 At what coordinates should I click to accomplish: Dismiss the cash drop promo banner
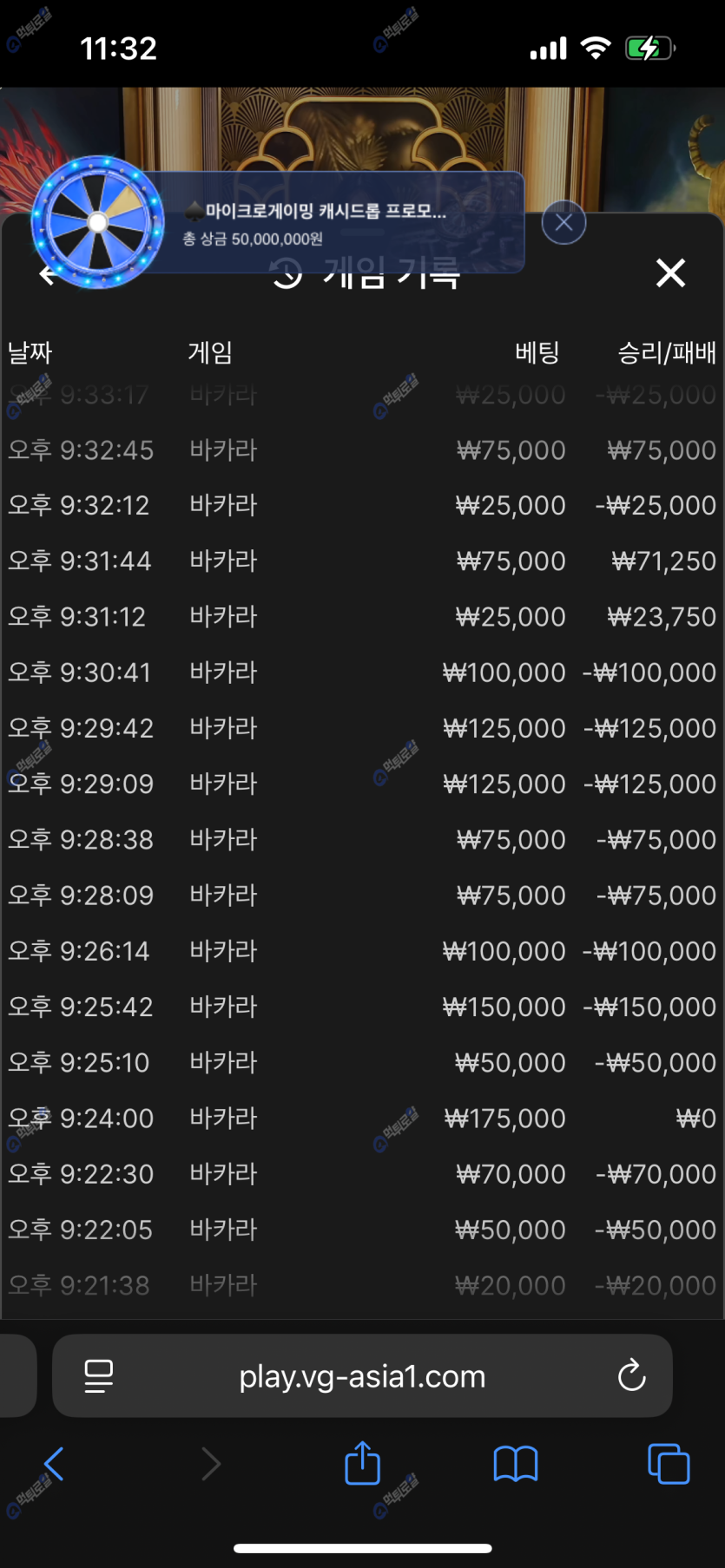[564, 222]
